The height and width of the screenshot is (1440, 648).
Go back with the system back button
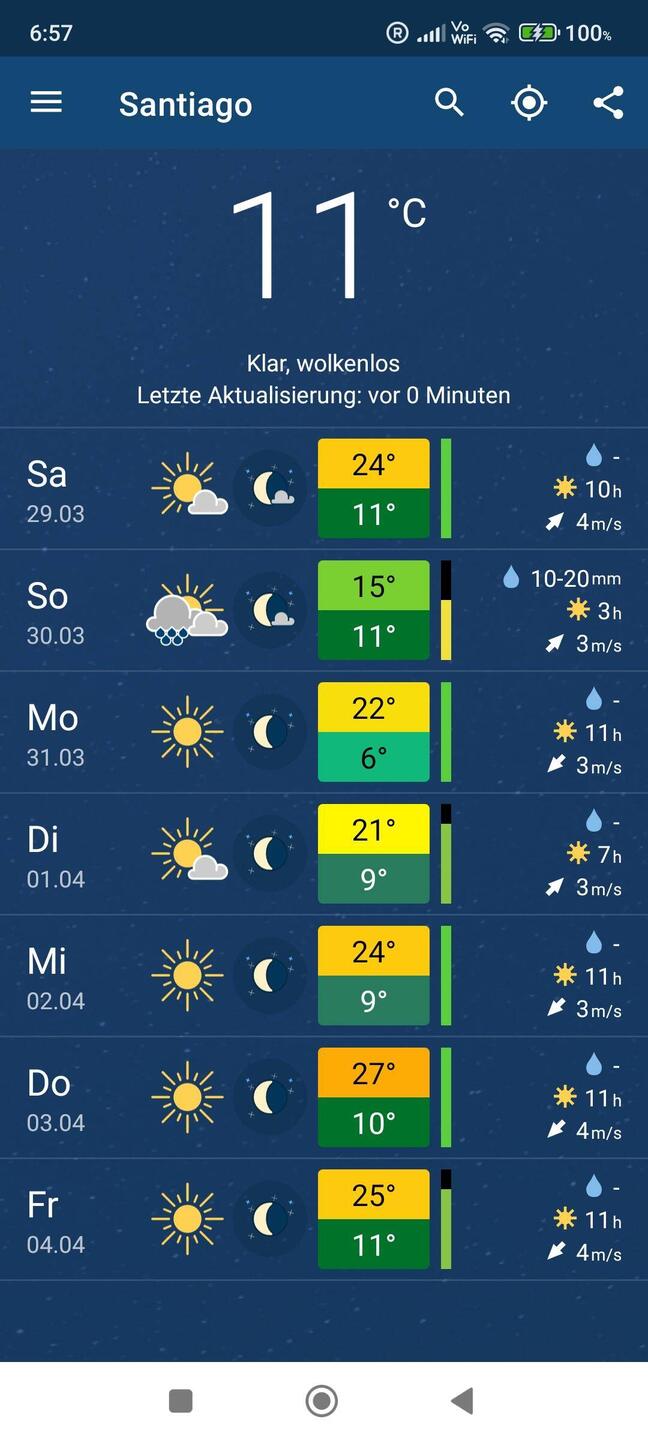pos(462,1401)
